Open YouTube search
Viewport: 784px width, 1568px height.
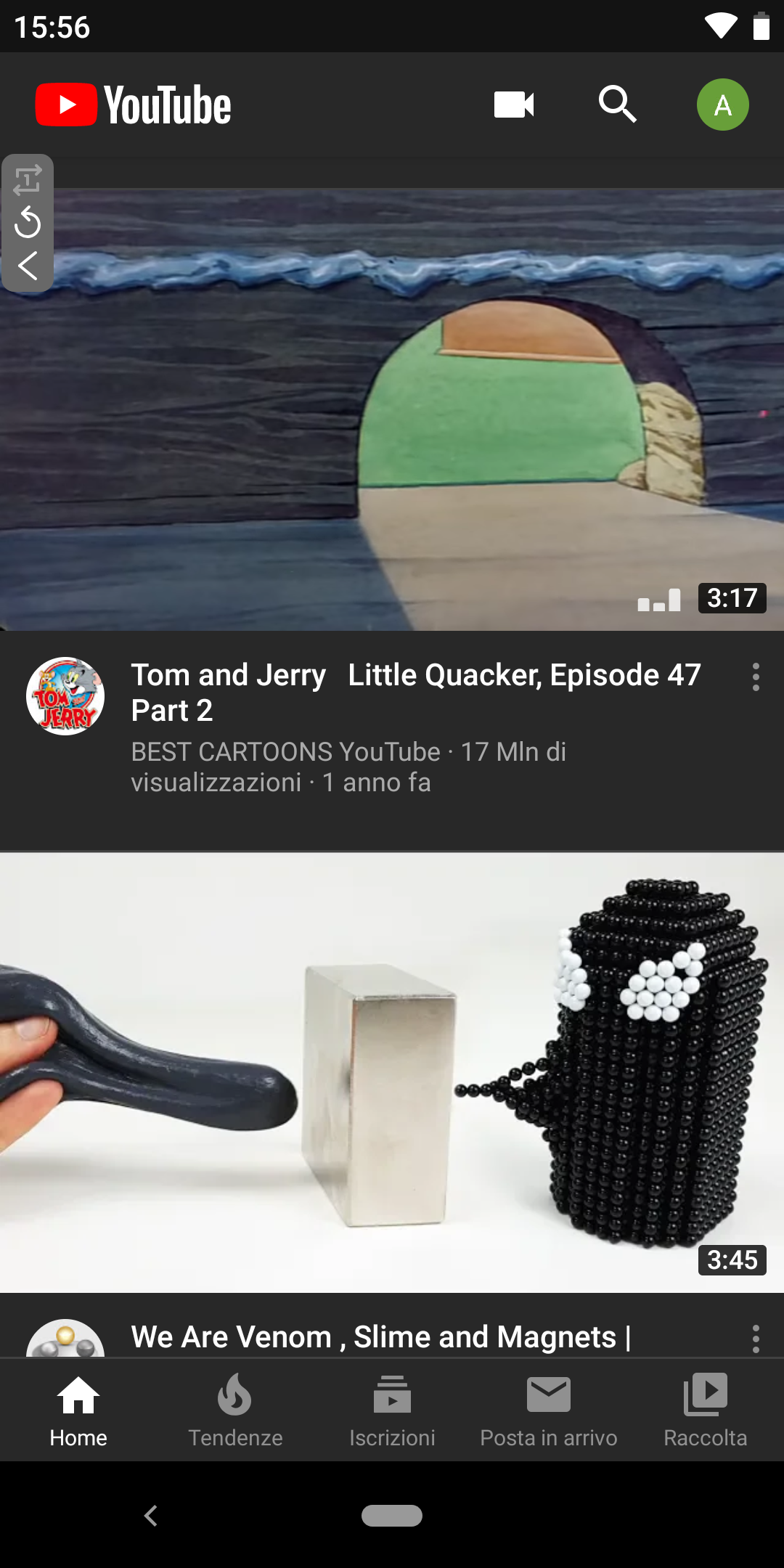pos(617,105)
